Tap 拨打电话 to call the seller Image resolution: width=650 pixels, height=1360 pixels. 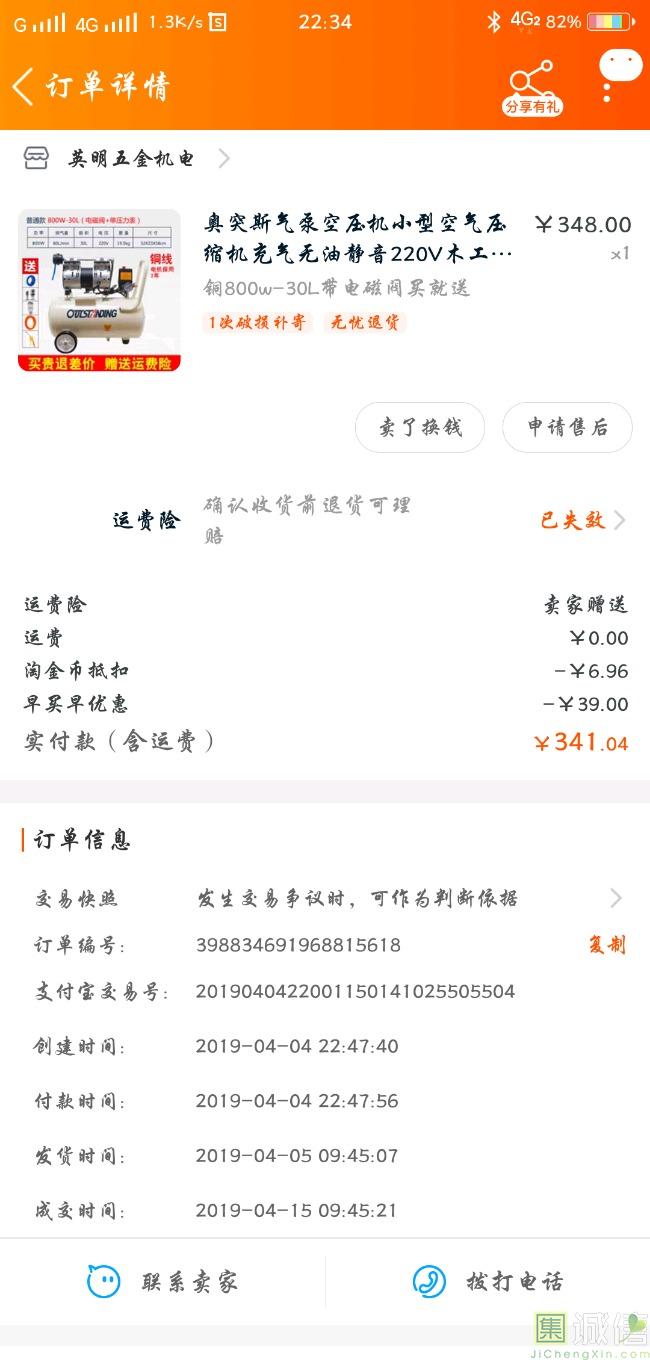tap(488, 1282)
